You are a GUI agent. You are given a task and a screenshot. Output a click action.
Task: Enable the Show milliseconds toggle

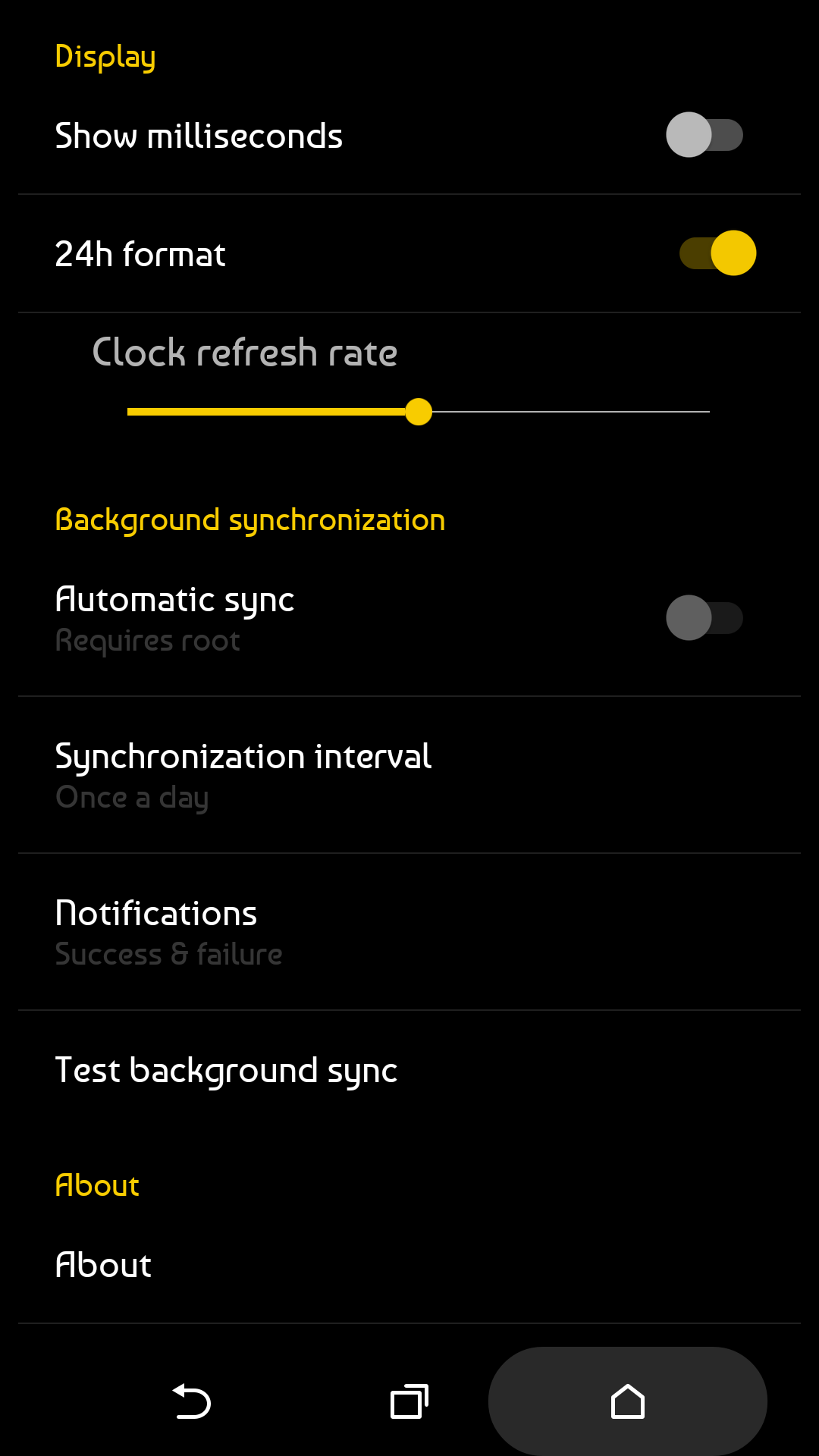coord(704,135)
